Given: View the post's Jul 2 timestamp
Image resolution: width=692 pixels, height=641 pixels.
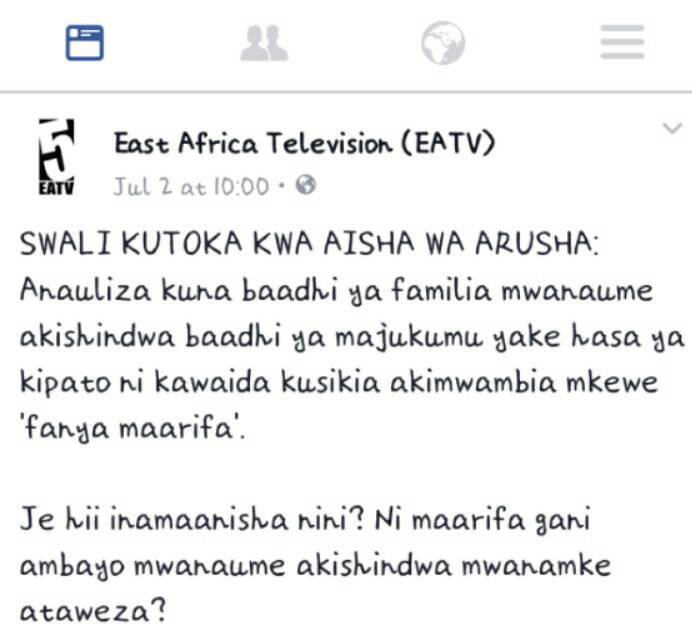Looking at the screenshot, I should (x=191, y=186).
